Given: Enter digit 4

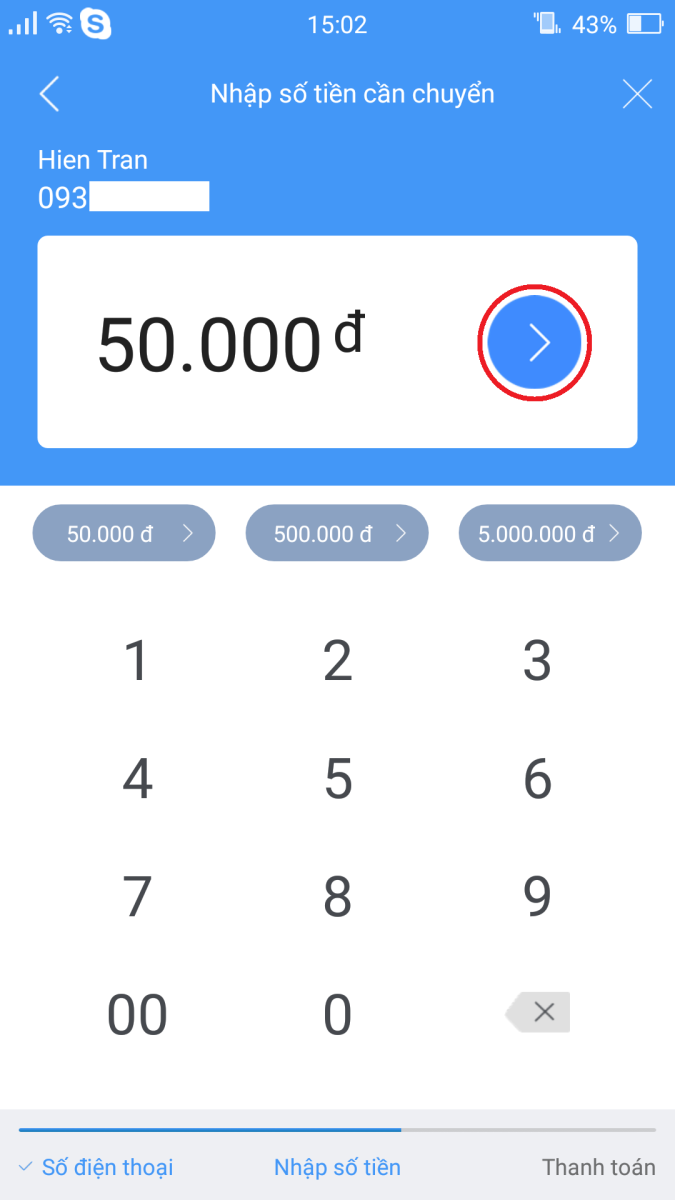Looking at the screenshot, I should click(x=137, y=779).
